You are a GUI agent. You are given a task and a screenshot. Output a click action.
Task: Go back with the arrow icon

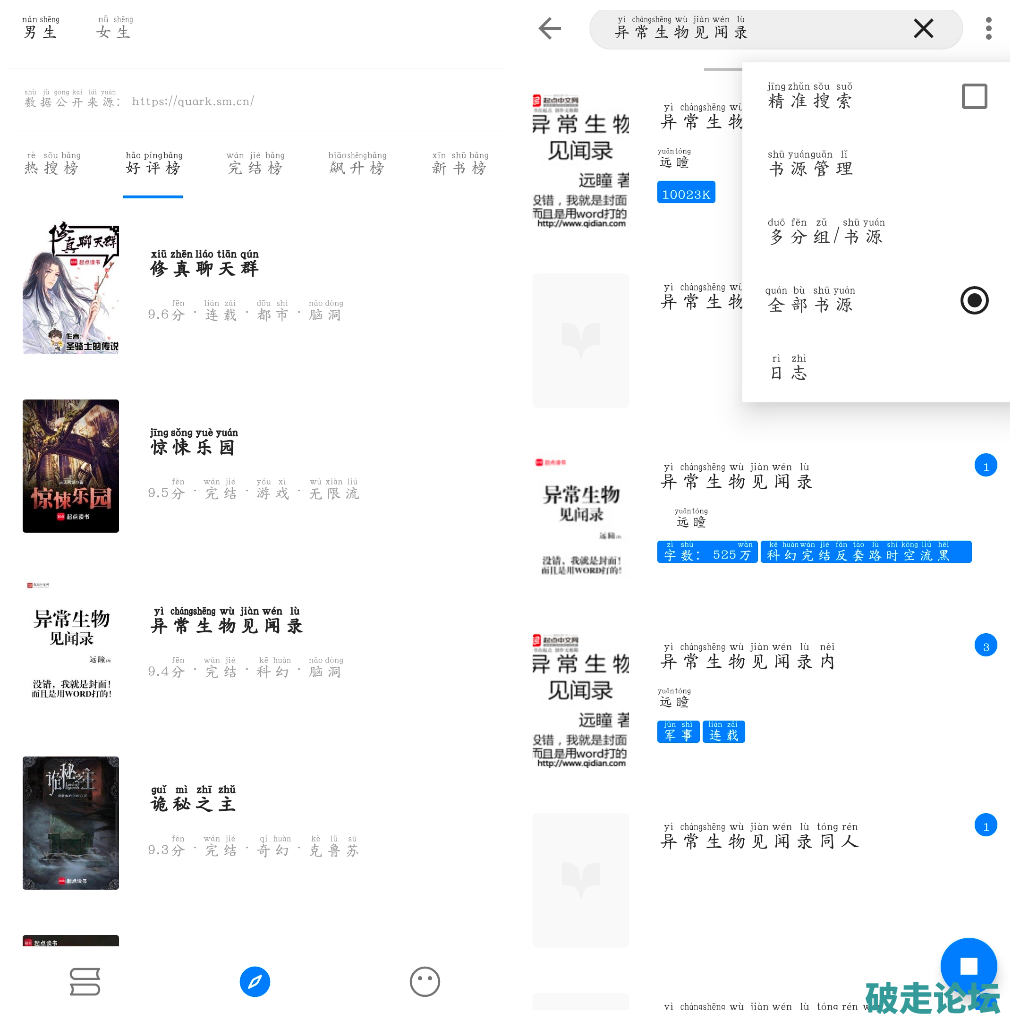pos(550,29)
